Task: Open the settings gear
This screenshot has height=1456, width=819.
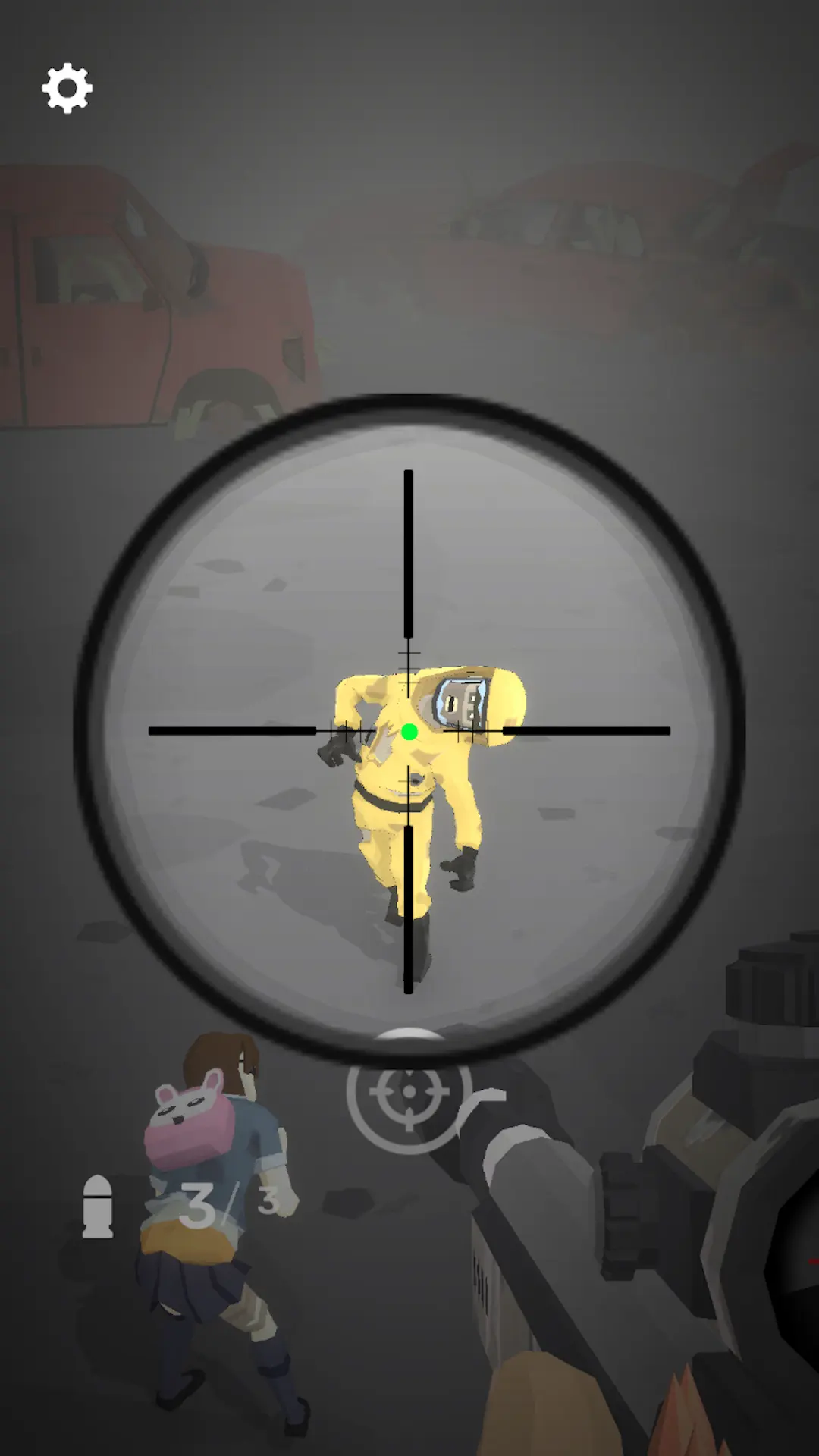Action: 67,89
